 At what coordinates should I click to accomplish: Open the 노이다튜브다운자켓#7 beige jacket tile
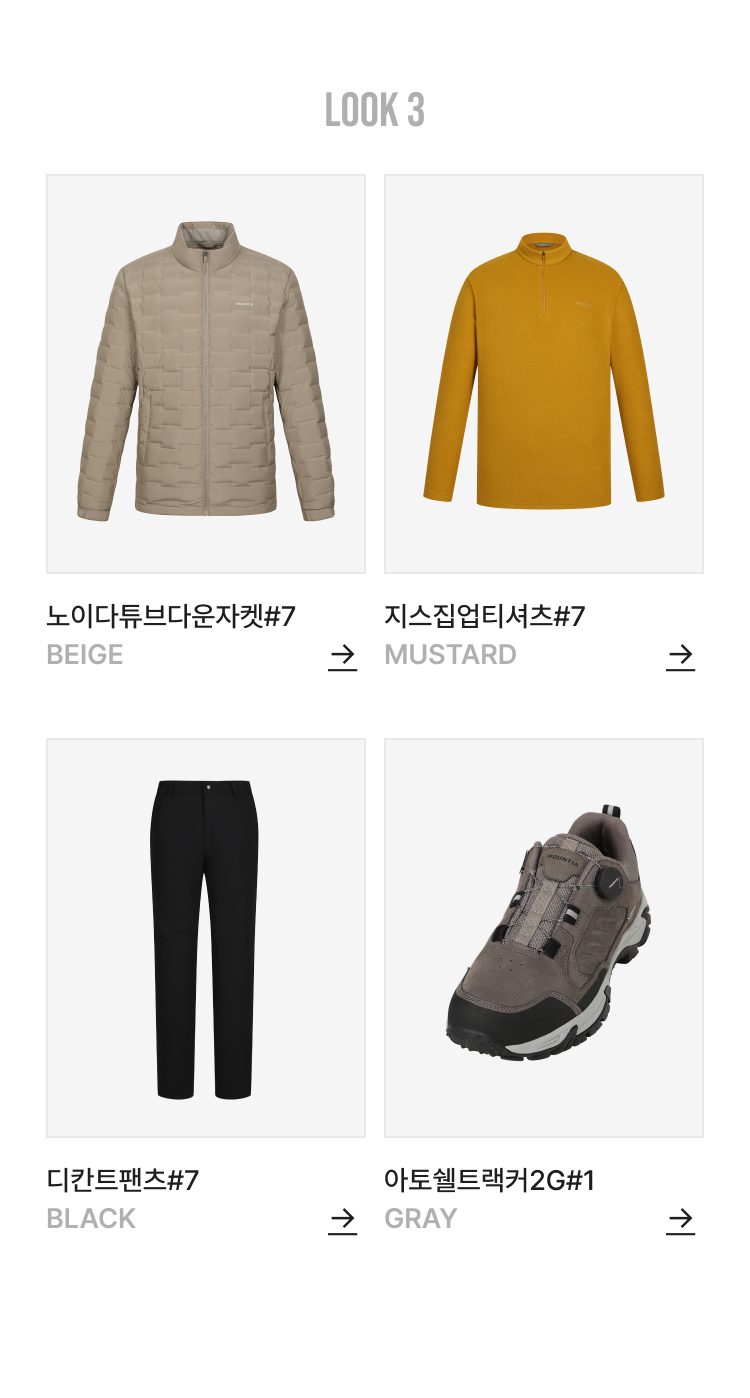(206, 374)
